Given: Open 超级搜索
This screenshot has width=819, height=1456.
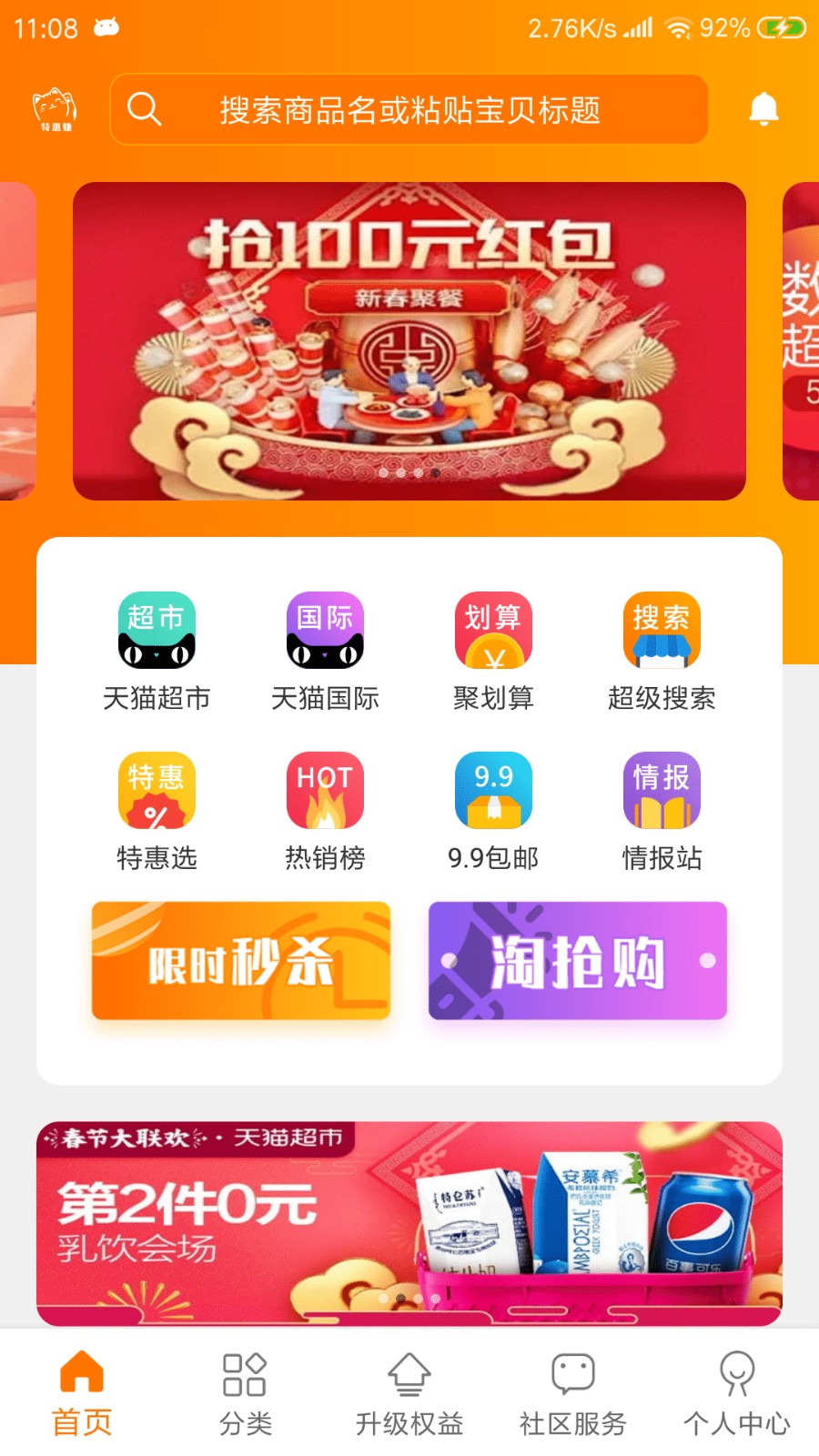Looking at the screenshot, I should pos(662,651).
